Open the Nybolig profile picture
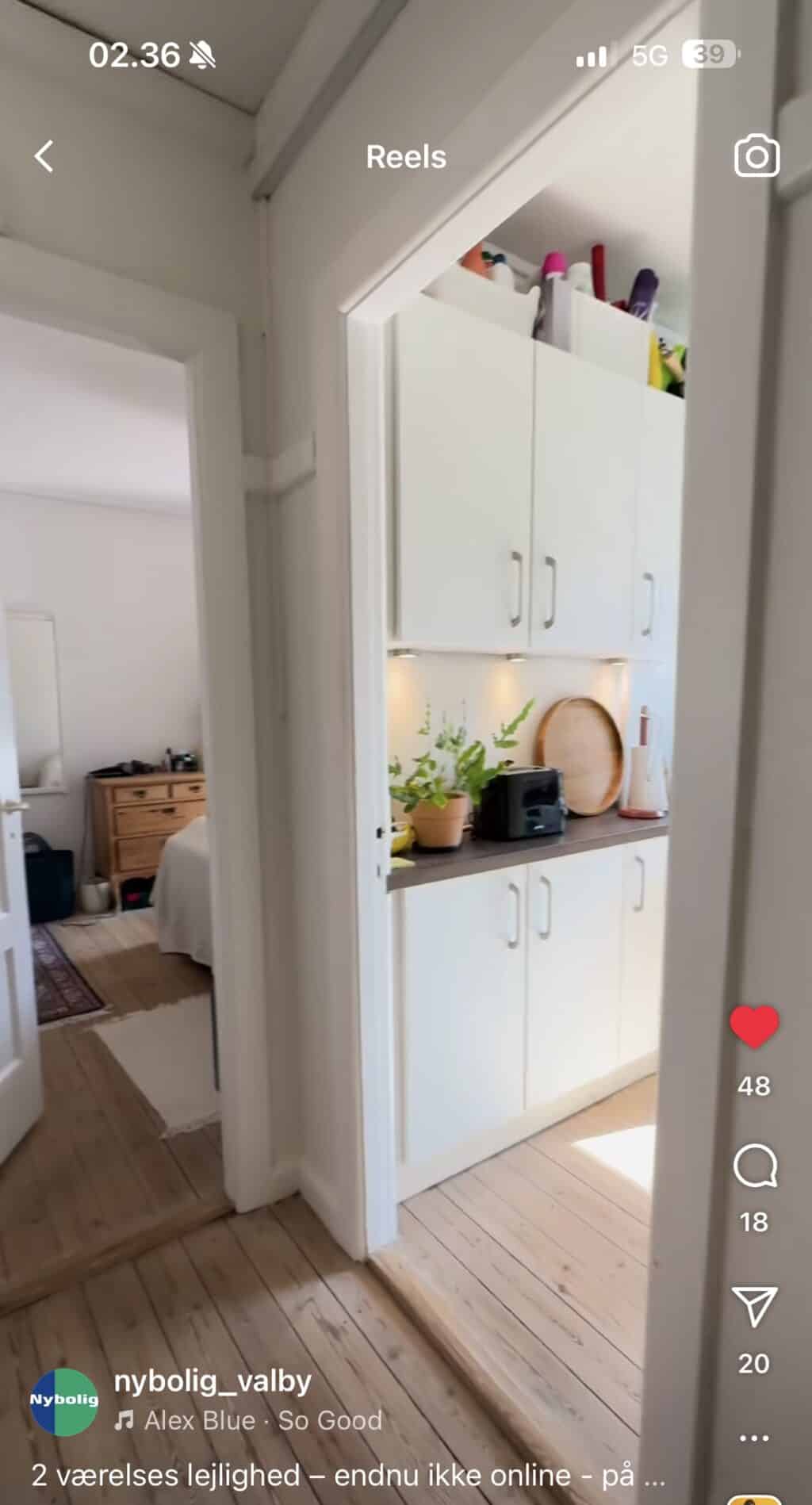 pos(64,1402)
